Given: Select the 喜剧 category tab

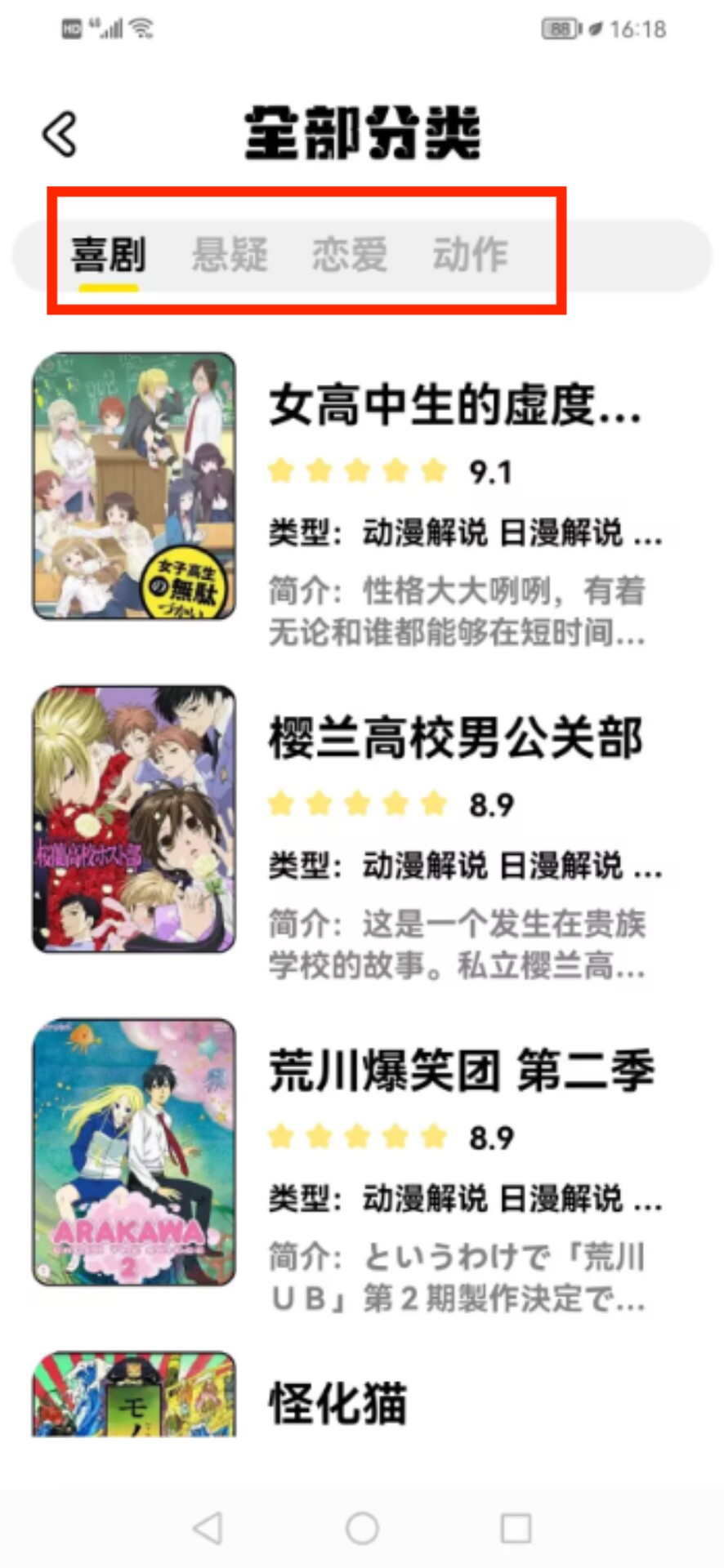Looking at the screenshot, I should pyautogui.click(x=109, y=254).
